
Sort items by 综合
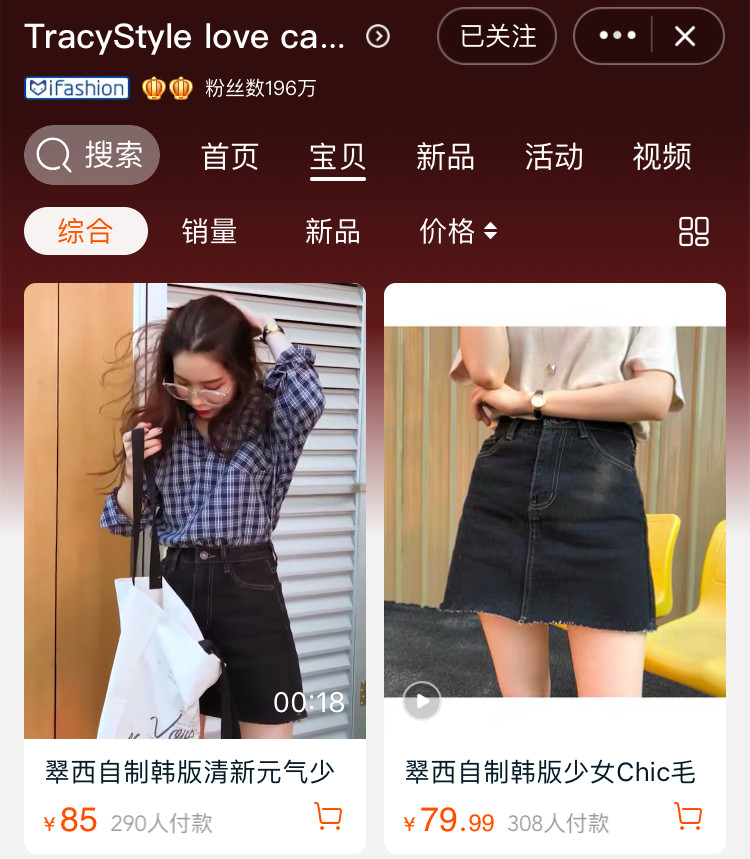click(x=86, y=231)
